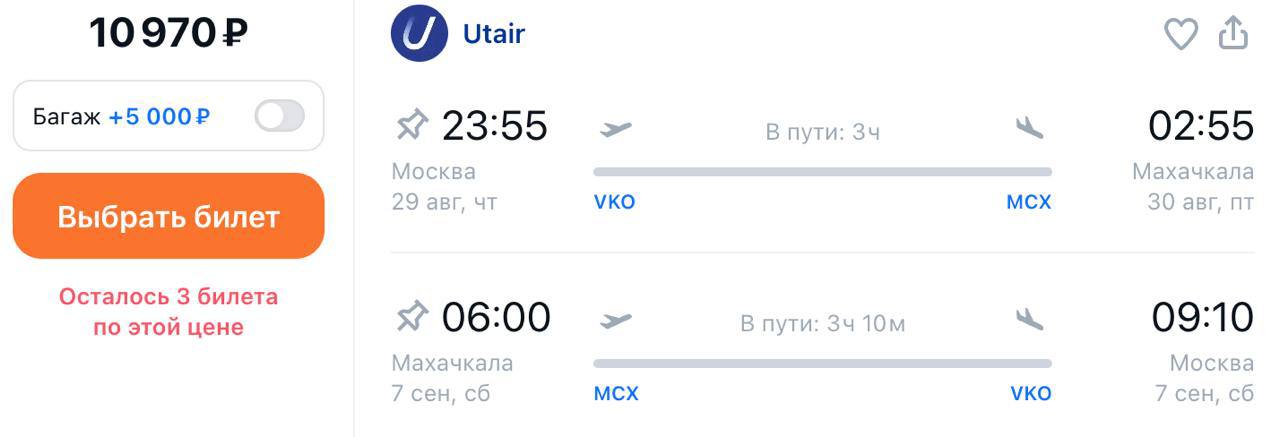
Task: Tap Выбрать билет button
Action: 168,216
